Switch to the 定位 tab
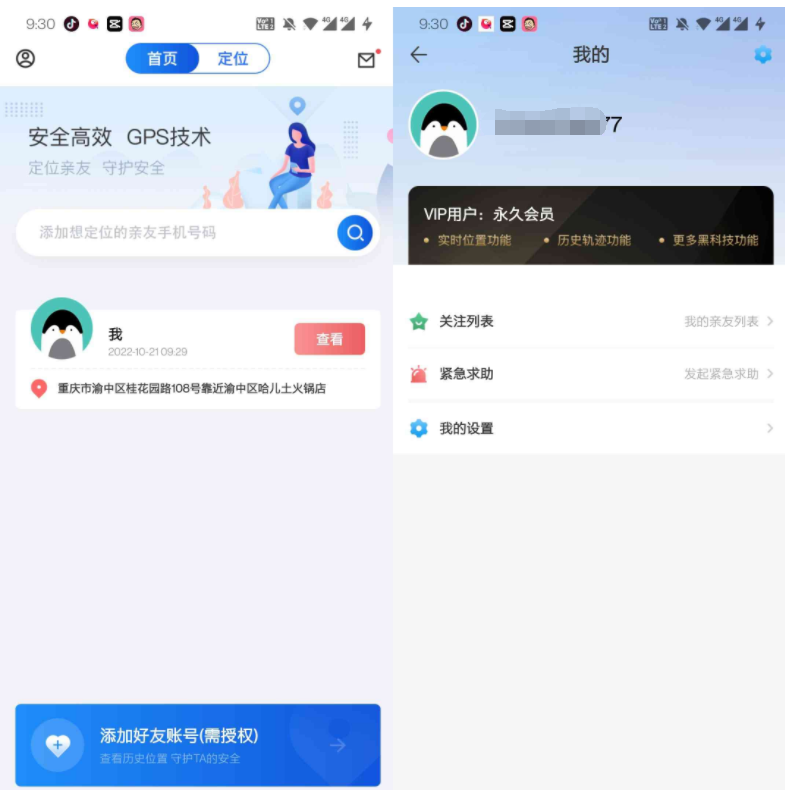 (x=233, y=59)
